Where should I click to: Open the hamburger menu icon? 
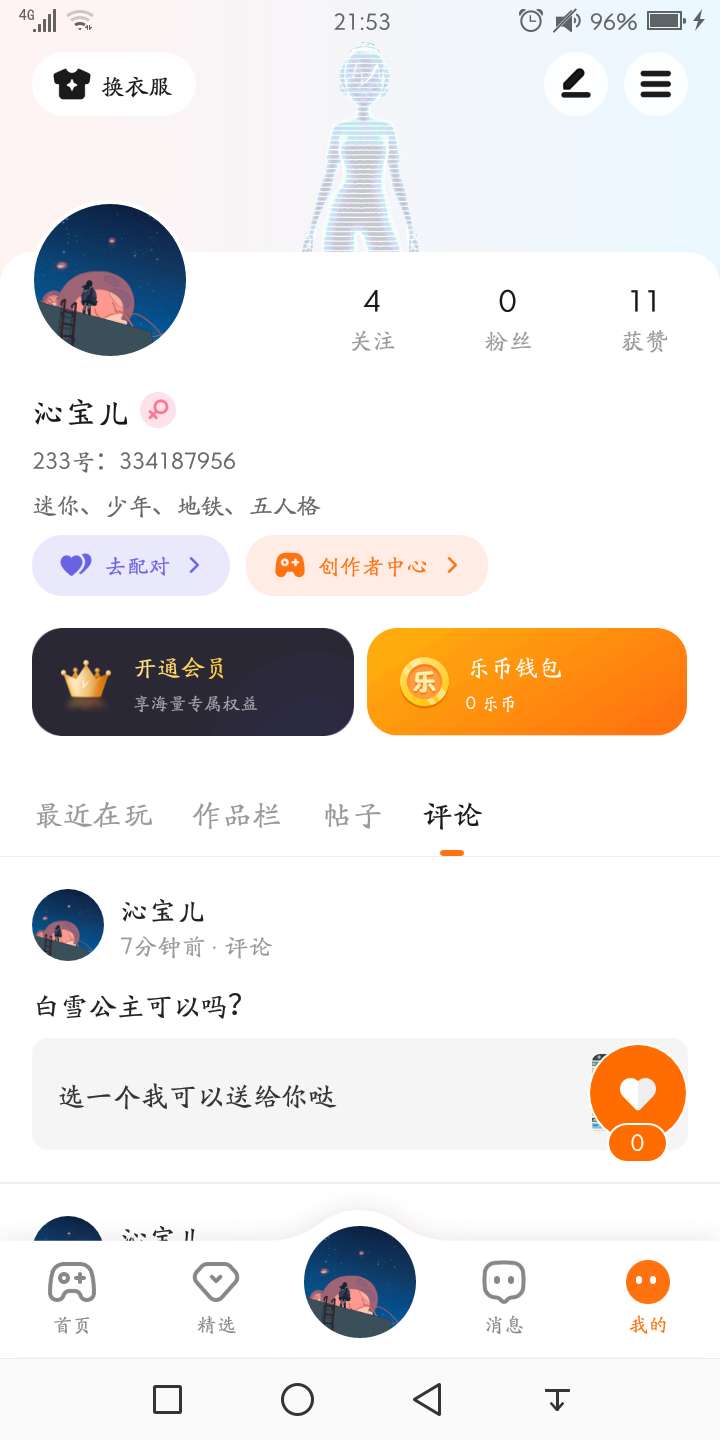[655, 84]
